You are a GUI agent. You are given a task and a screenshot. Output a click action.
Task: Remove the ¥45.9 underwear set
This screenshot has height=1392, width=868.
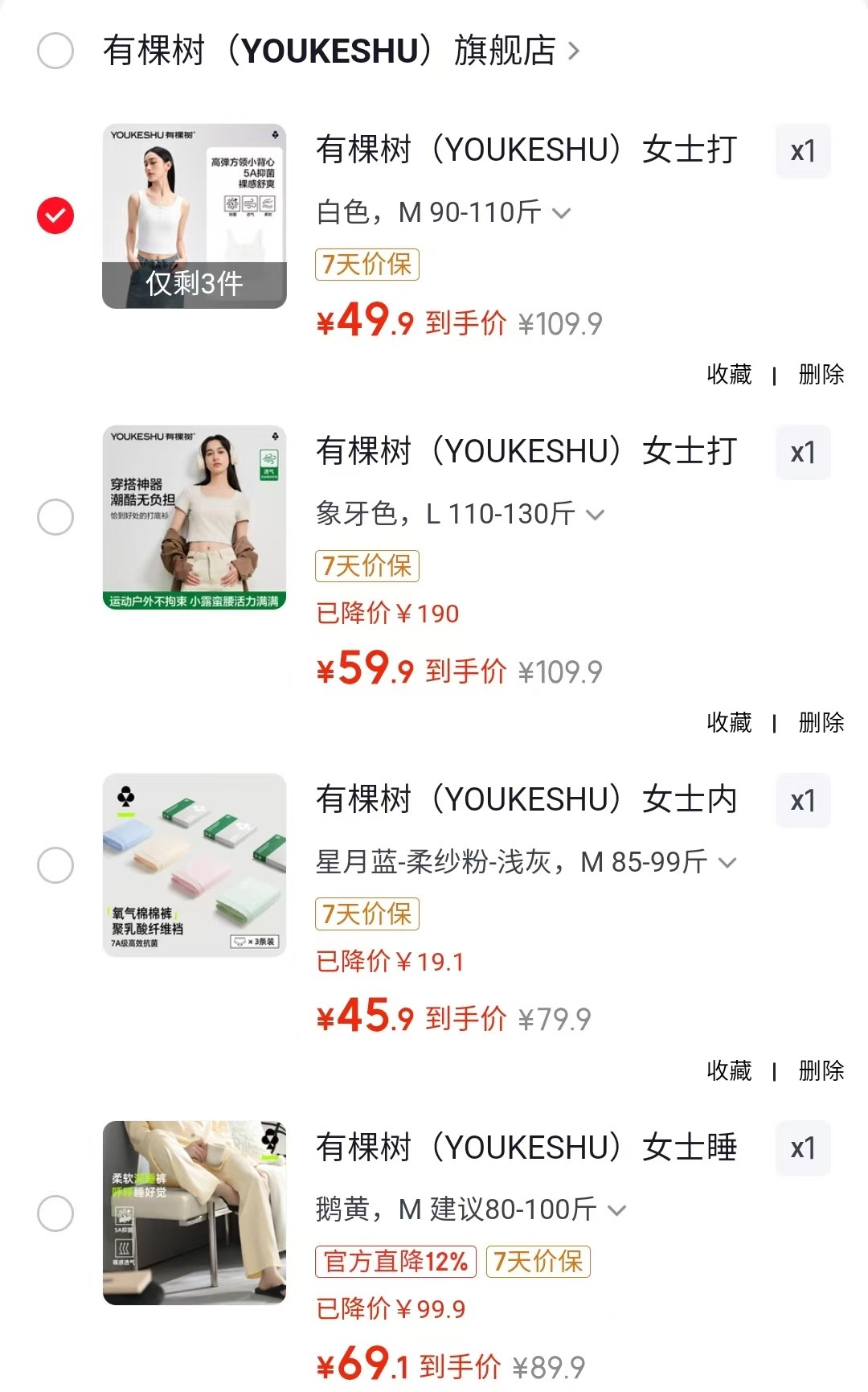coord(821,1070)
